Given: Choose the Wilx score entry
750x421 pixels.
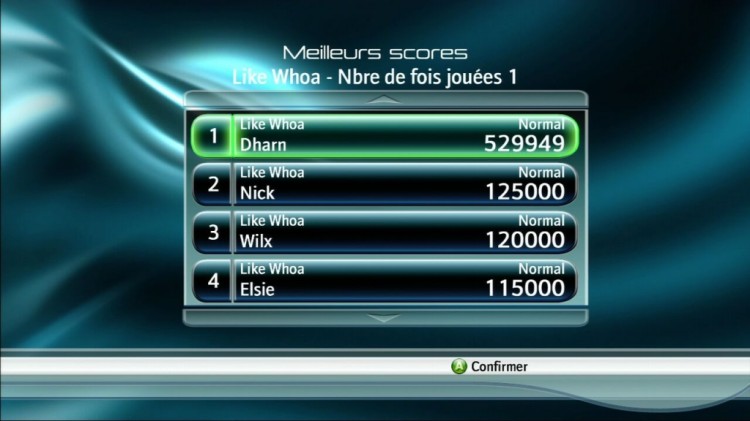Looking at the screenshot, I should (385, 231).
